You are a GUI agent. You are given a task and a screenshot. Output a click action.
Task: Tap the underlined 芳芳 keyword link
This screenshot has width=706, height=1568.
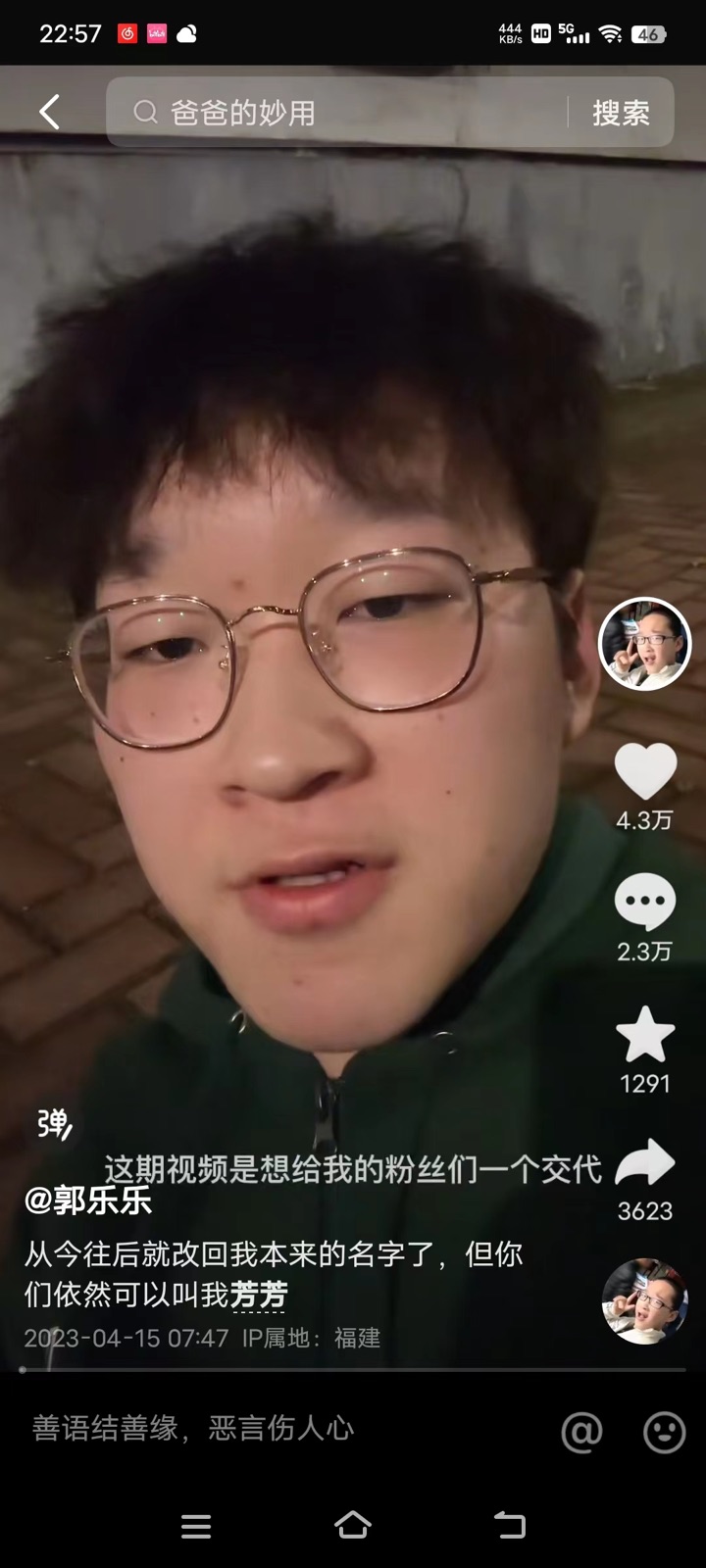tap(259, 1295)
